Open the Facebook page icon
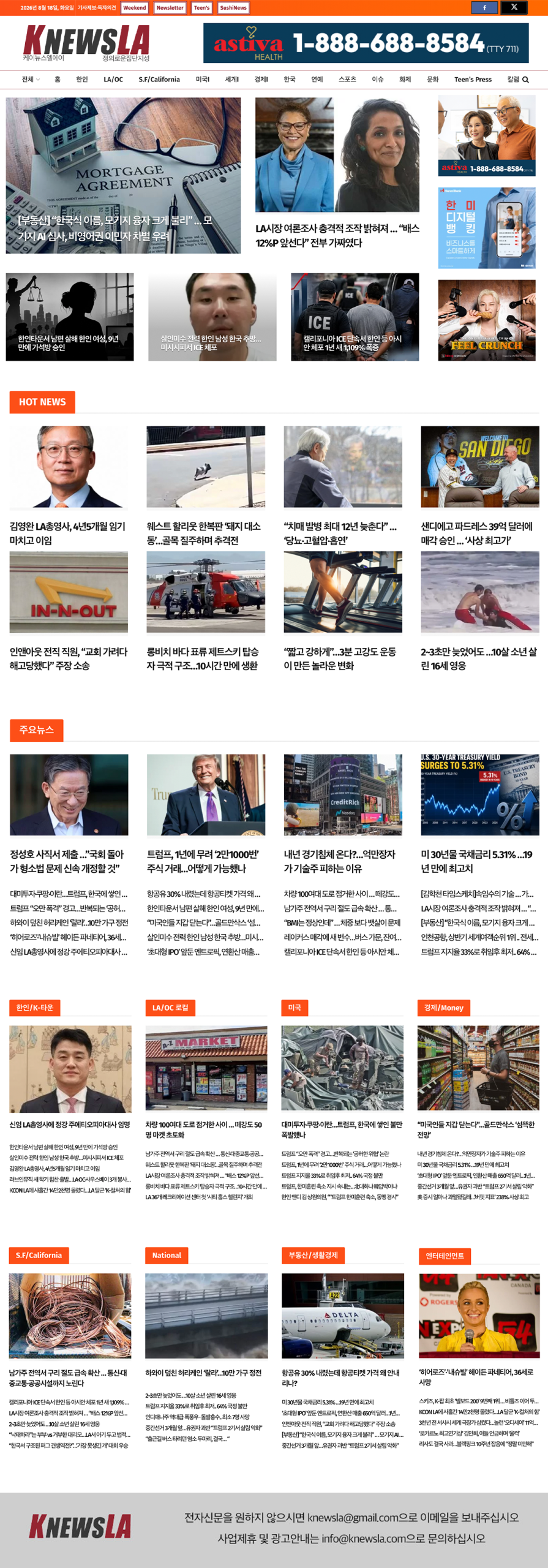This screenshot has width=548, height=1568. pos(484,7)
